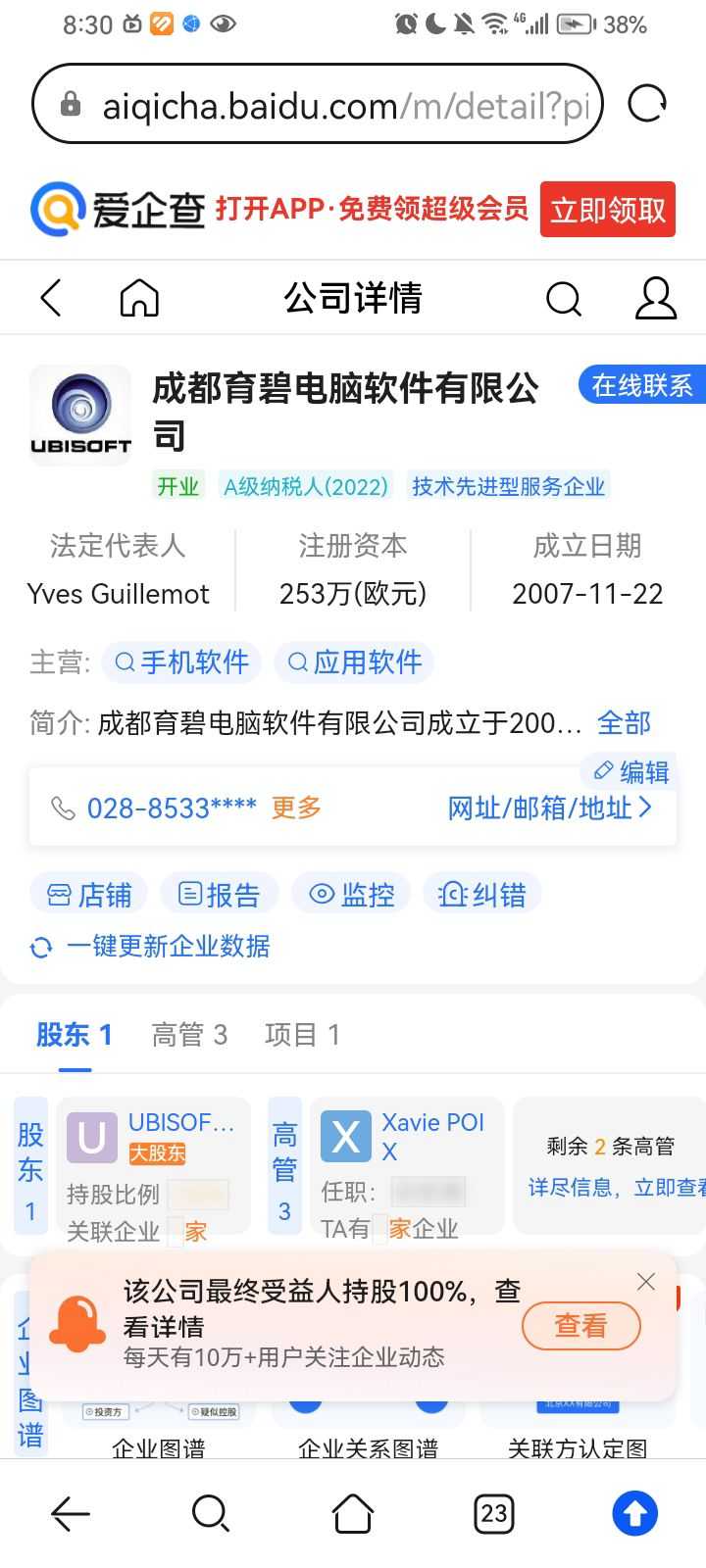Select the 手机软件 business chip
Viewport: 706px width, 1568px height.
click(x=182, y=662)
